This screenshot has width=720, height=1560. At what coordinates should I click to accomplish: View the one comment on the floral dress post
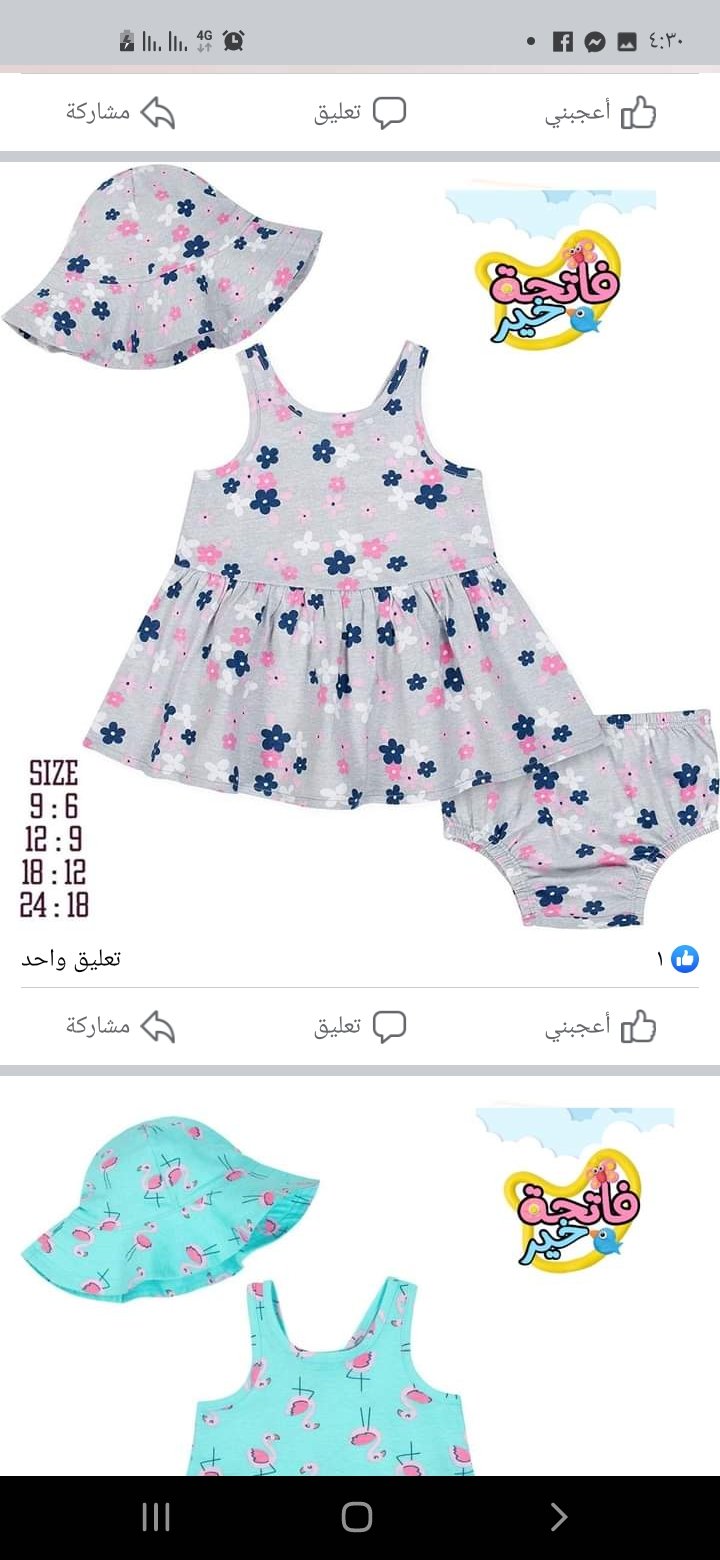(71, 959)
